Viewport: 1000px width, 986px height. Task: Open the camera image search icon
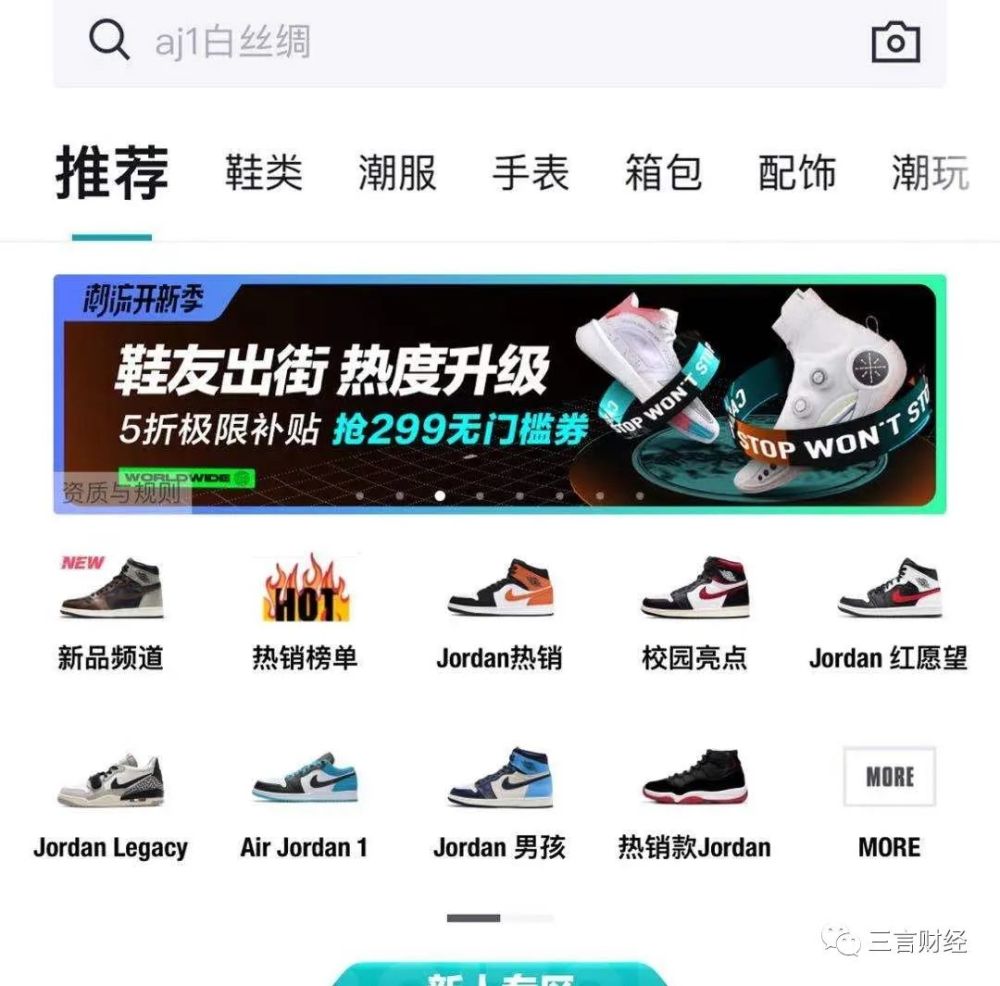click(895, 42)
